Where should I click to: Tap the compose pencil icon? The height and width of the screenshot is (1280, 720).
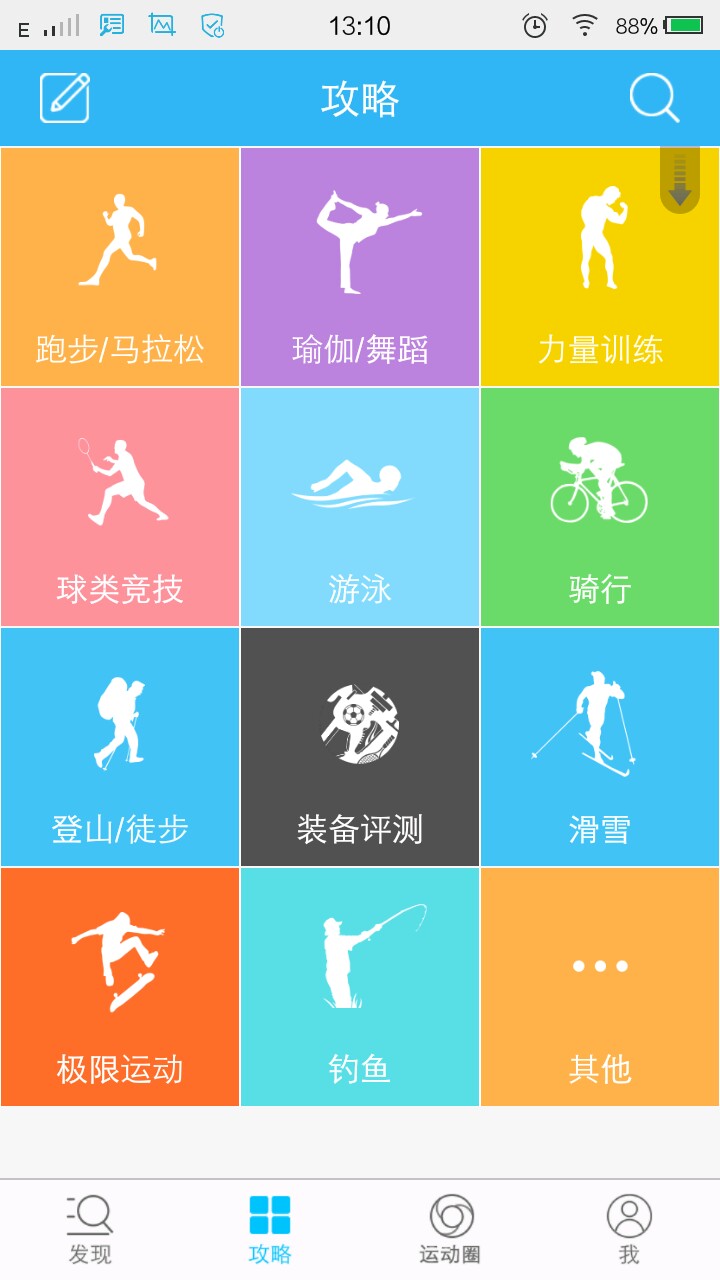(x=65, y=98)
